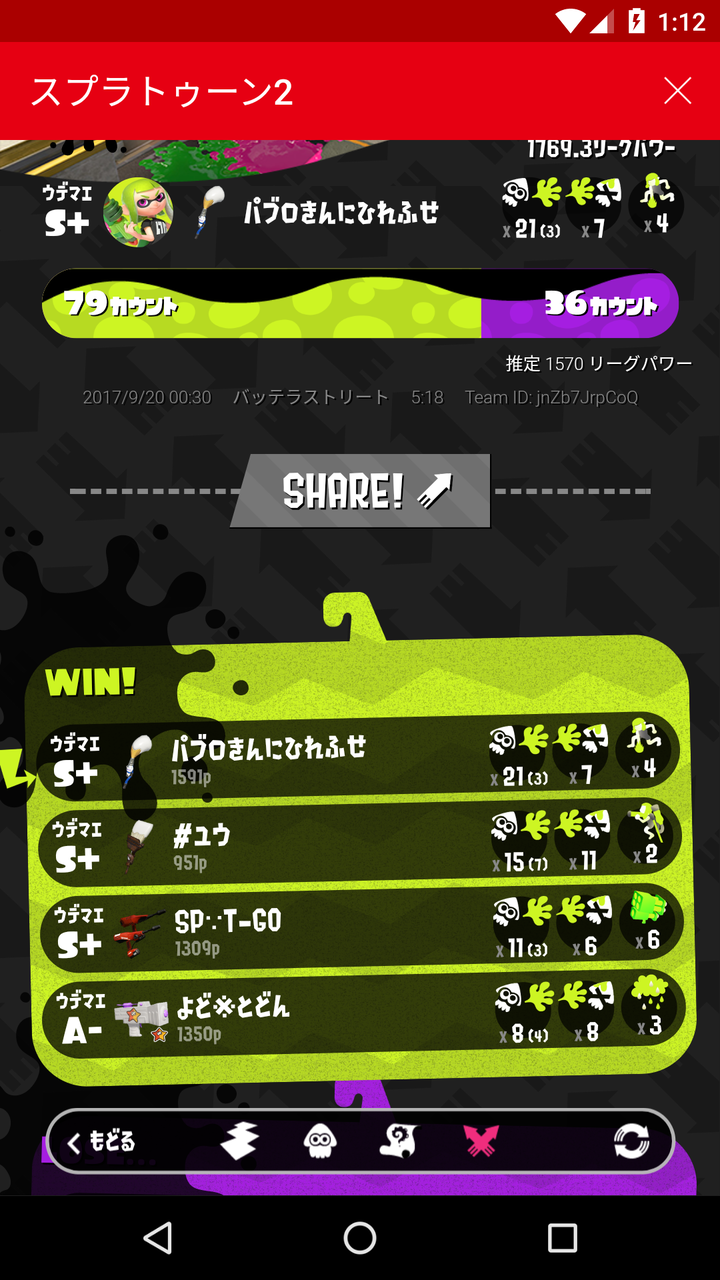720x1280 pixels.
Task: Select the pink battle icon
Action: [481, 1141]
